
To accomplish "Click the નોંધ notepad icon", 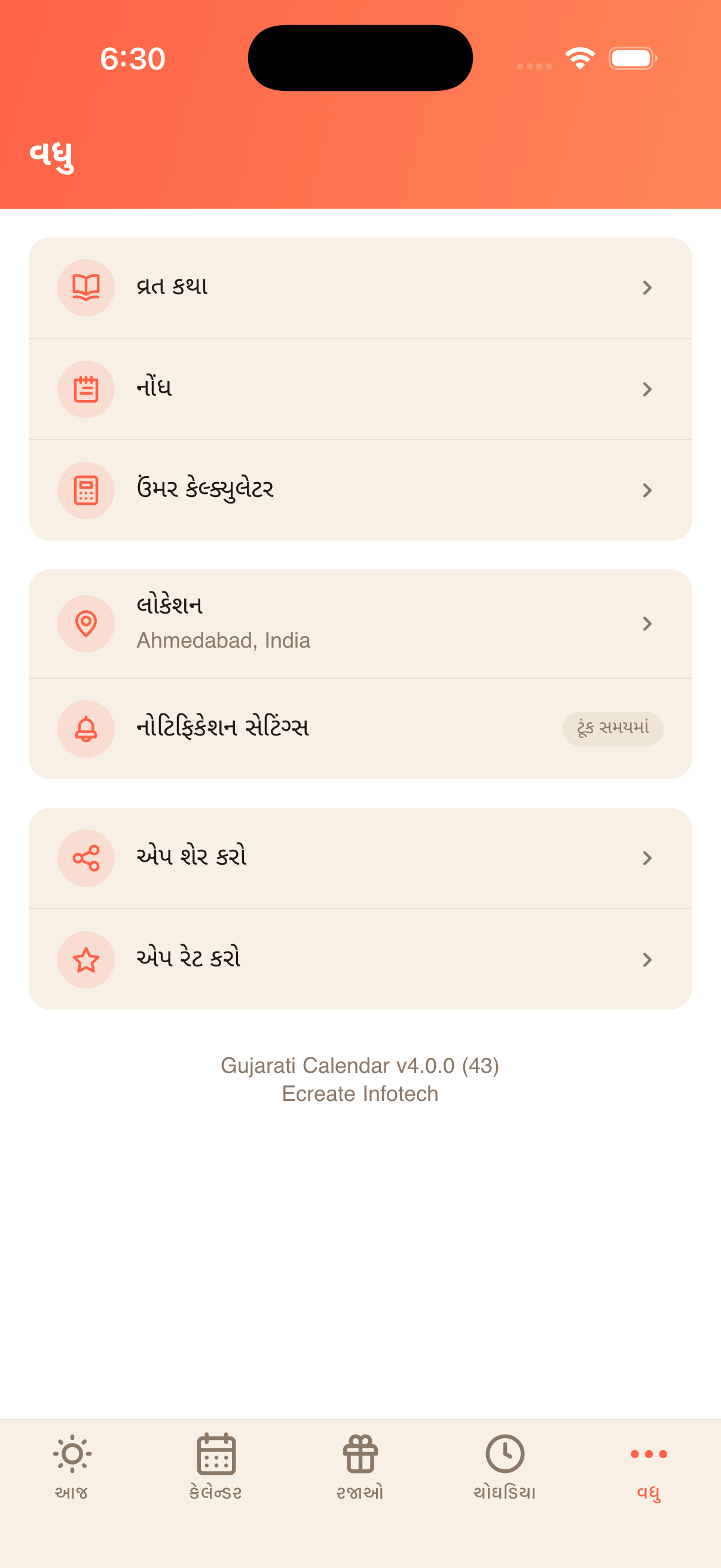I will [x=85, y=388].
